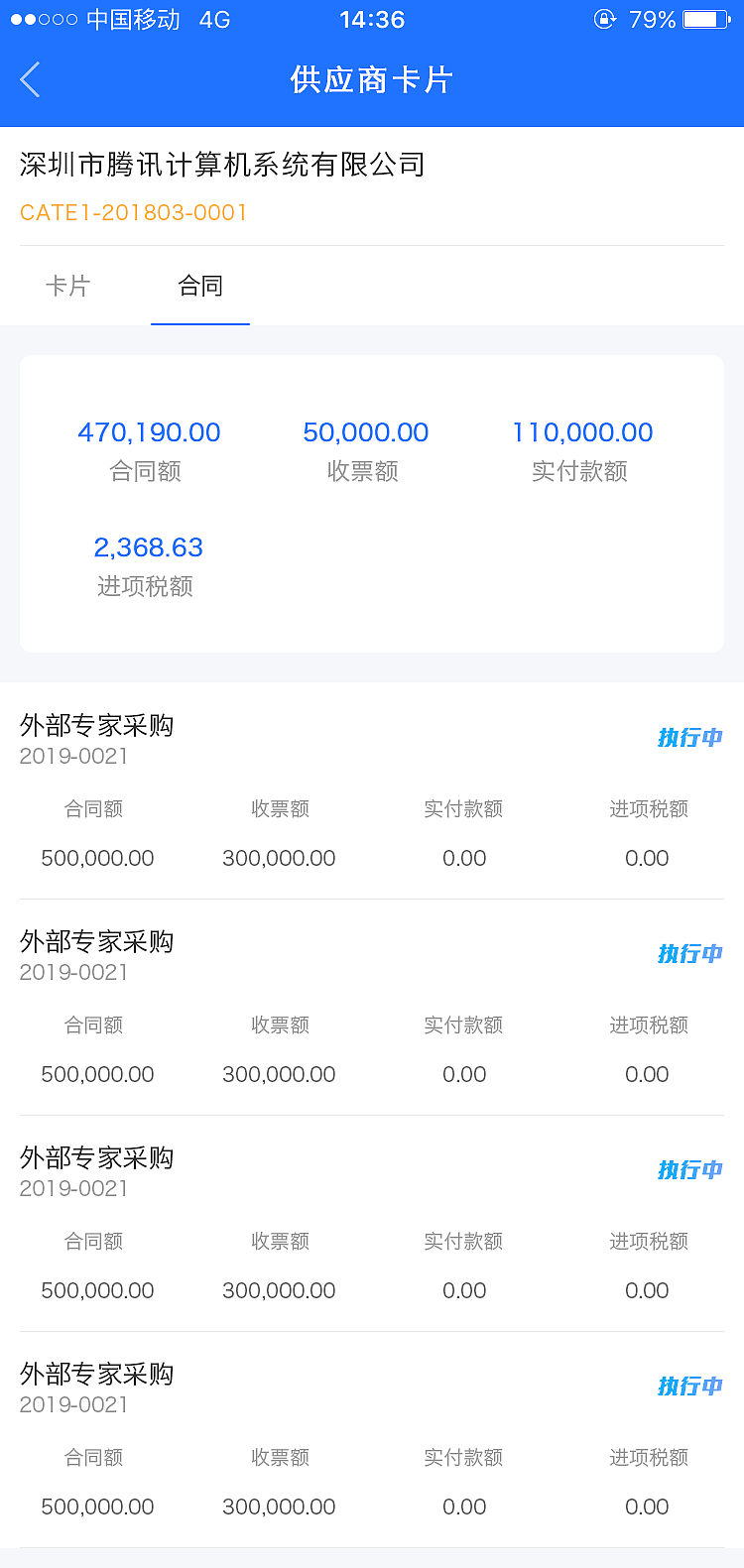The height and width of the screenshot is (1568, 744).
Task: Tap the 执行中 status on first contract
Action: (689, 737)
